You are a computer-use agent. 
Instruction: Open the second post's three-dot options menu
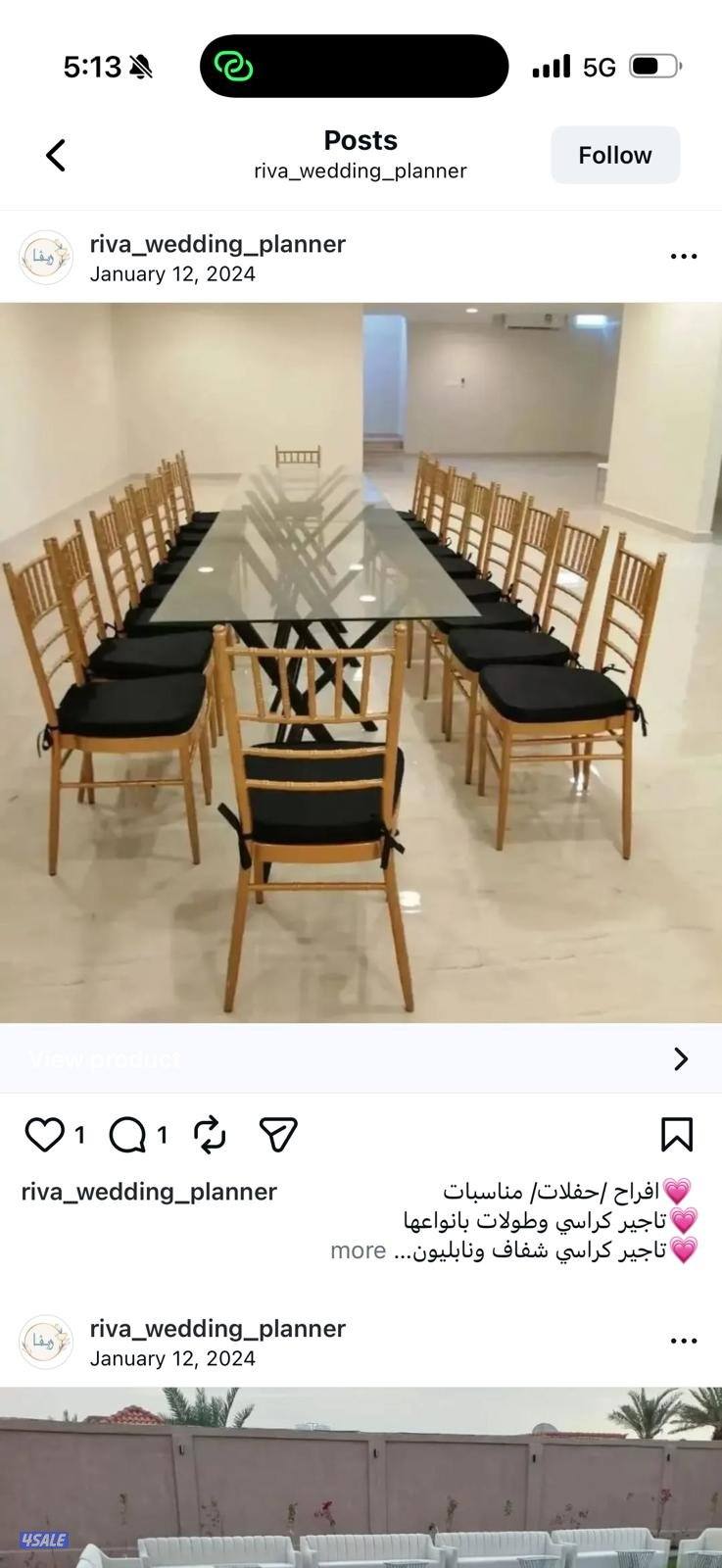(x=683, y=1341)
